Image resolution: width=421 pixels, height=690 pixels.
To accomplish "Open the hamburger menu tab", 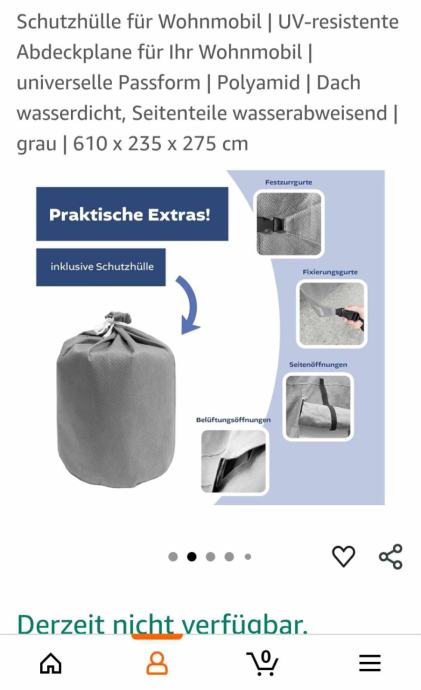I will 370,663.
